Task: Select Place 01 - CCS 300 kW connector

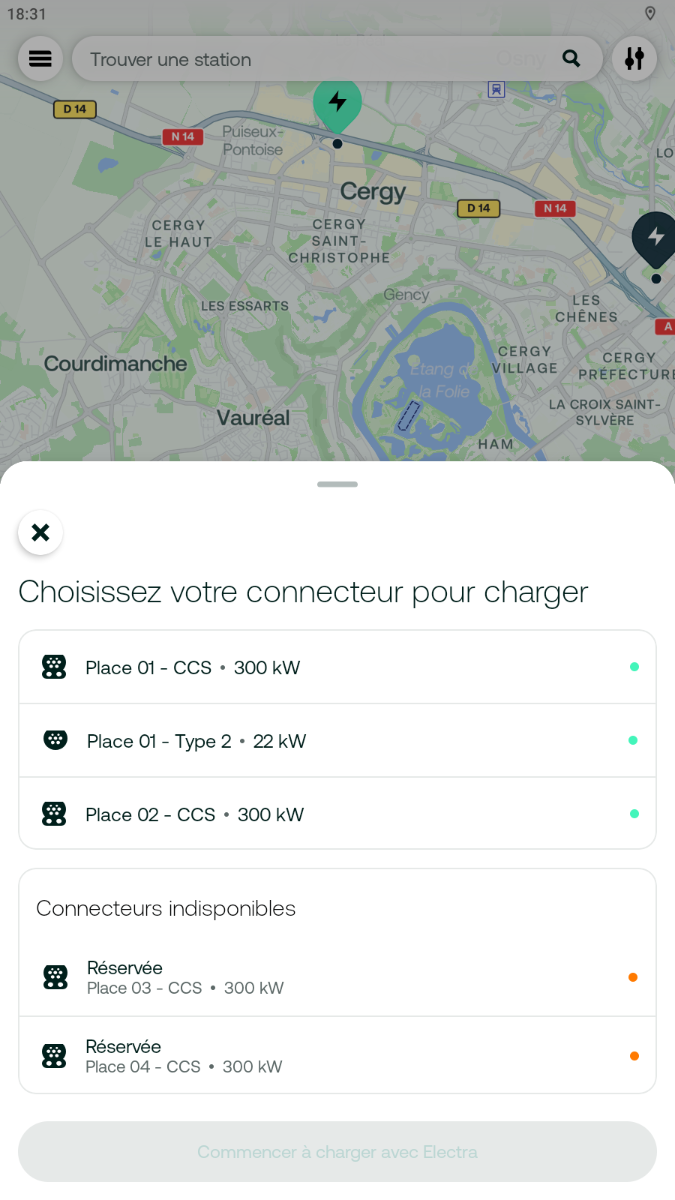Action: pyautogui.click(x=337, y=667)
